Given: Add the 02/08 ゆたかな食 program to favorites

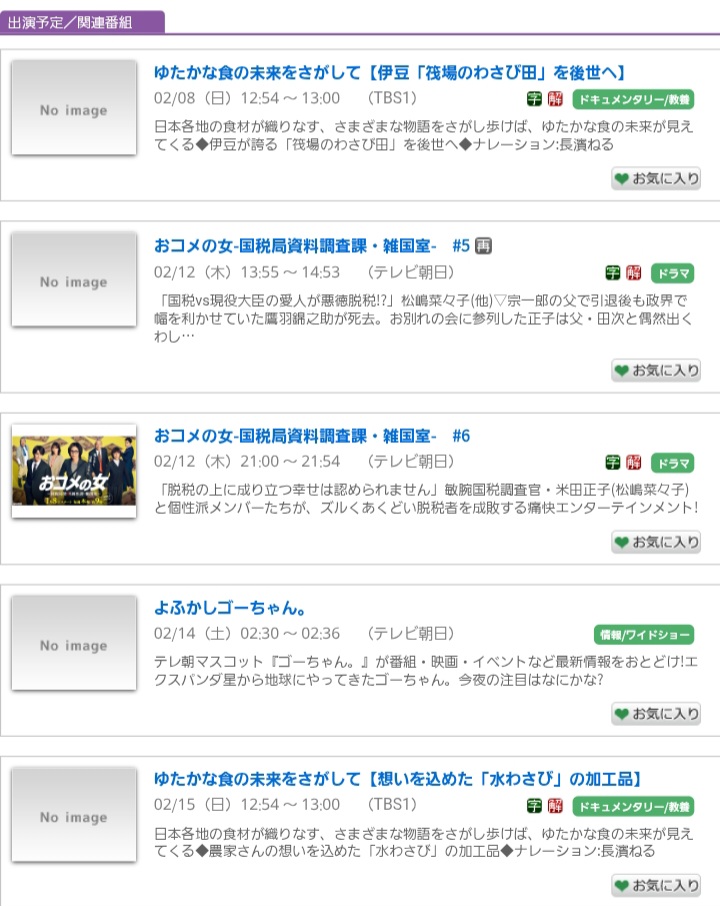Looking at the screenshot, I should 656,179.
